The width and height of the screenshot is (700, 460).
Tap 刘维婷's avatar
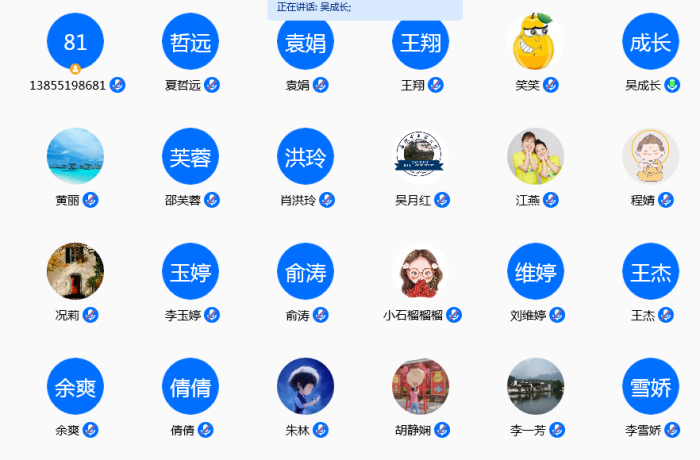coord(535,271)
